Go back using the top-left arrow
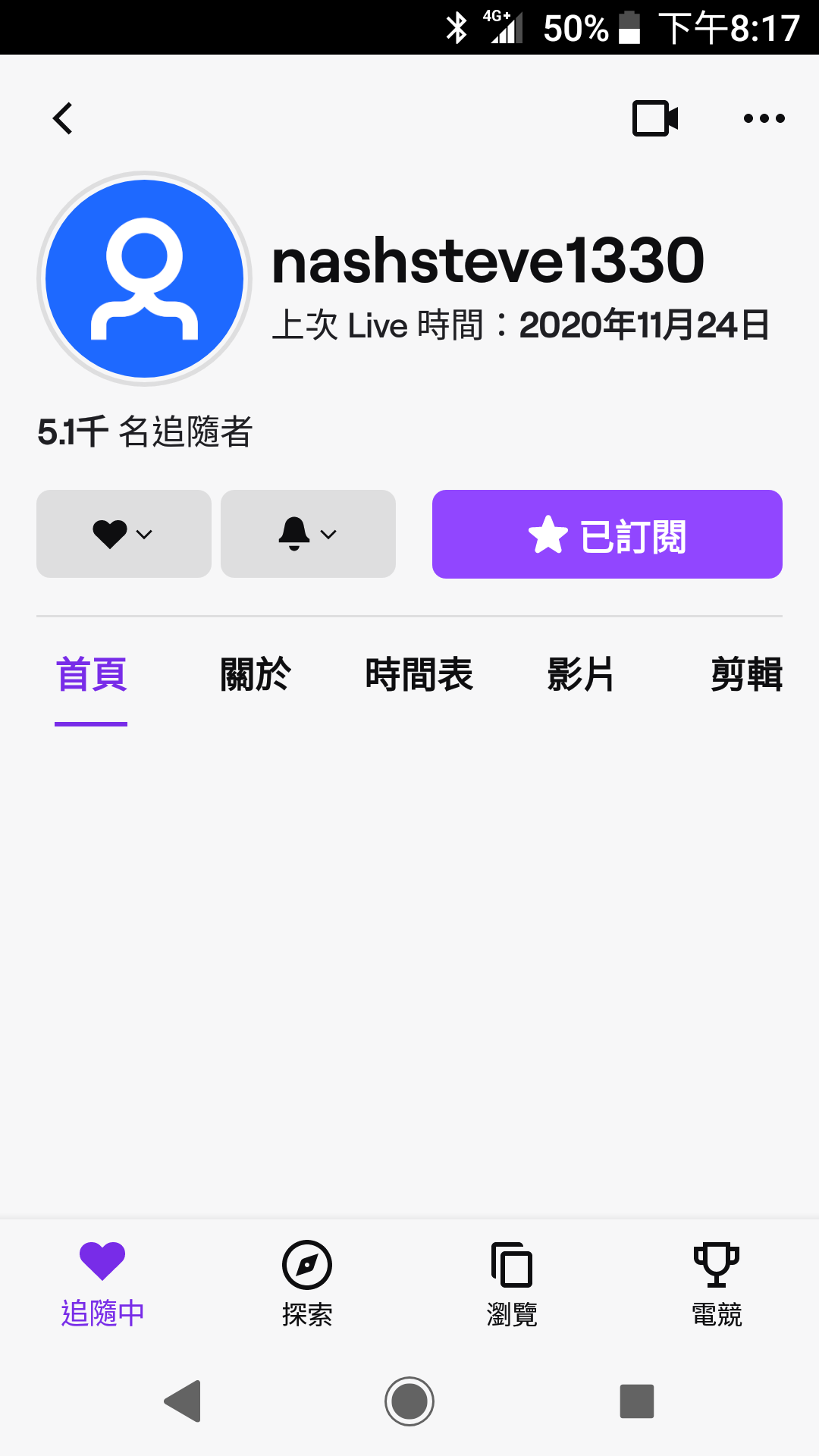 tap(62, 118)
